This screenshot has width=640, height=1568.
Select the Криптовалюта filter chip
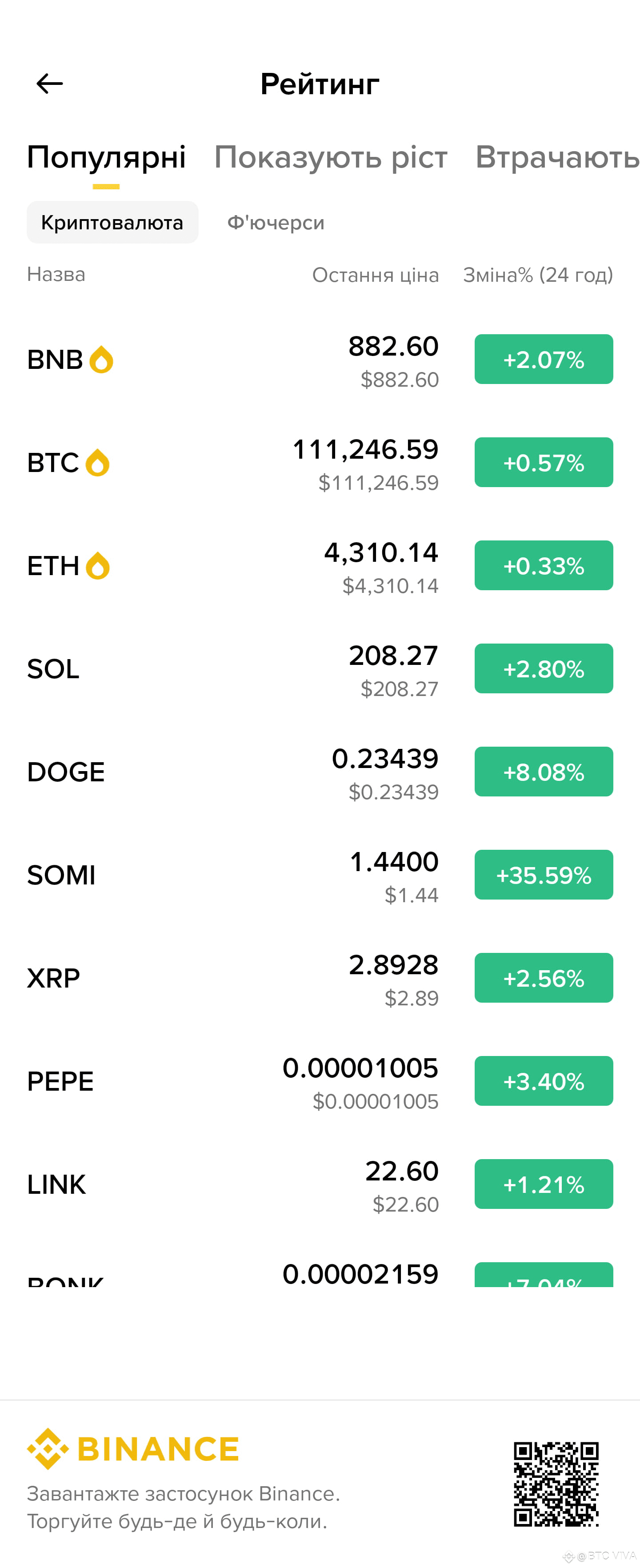(112, 223)
